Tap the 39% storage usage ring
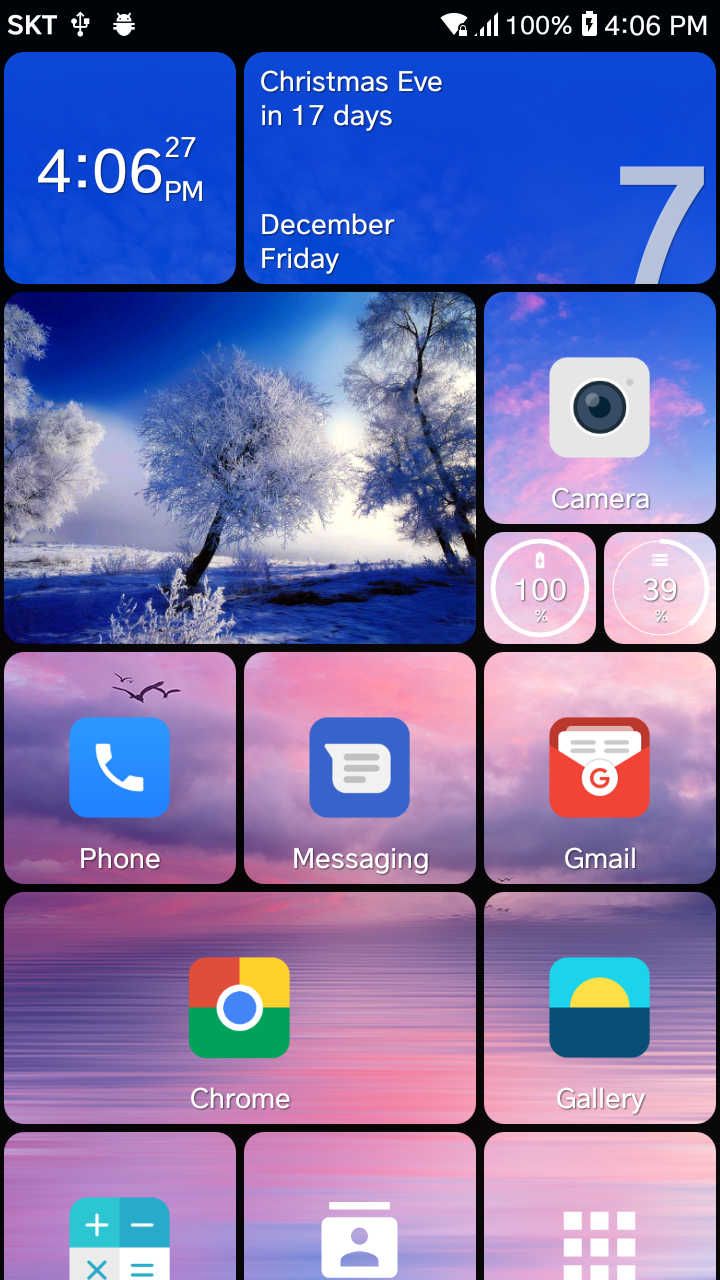 pyautogui.click(x=660, y=588)
